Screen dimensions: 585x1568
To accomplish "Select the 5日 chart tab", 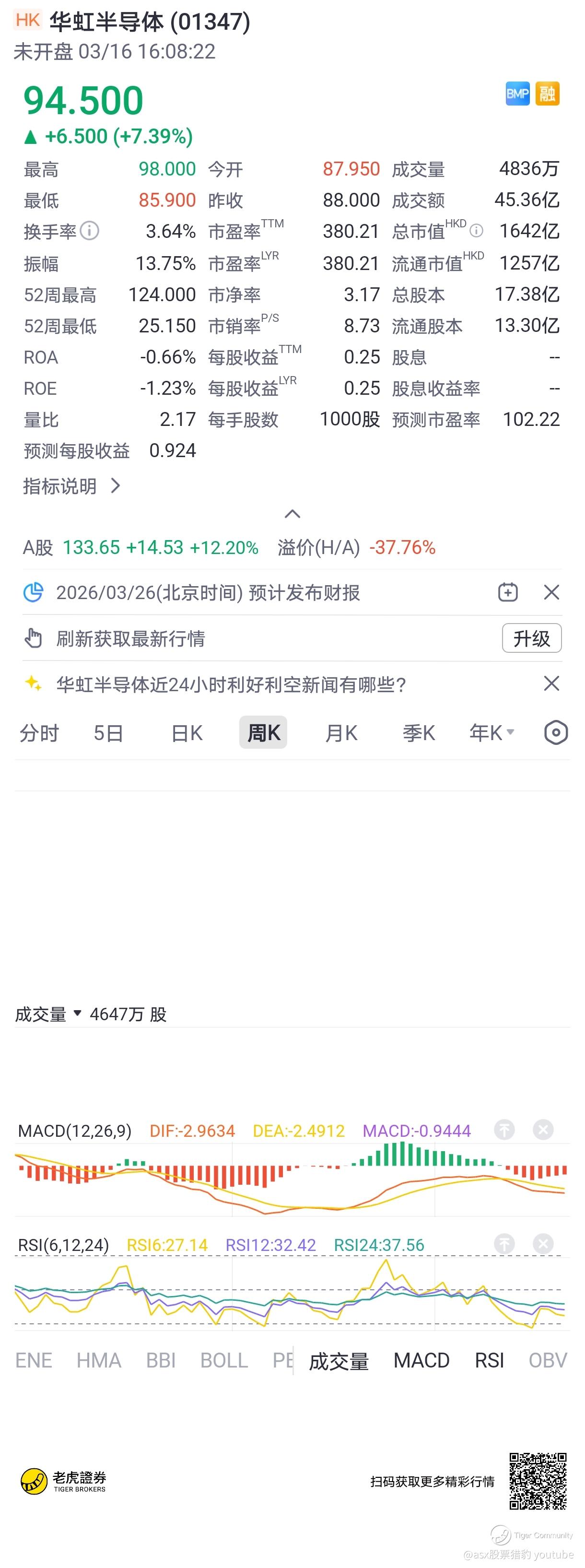I will [x=108, y=733].
